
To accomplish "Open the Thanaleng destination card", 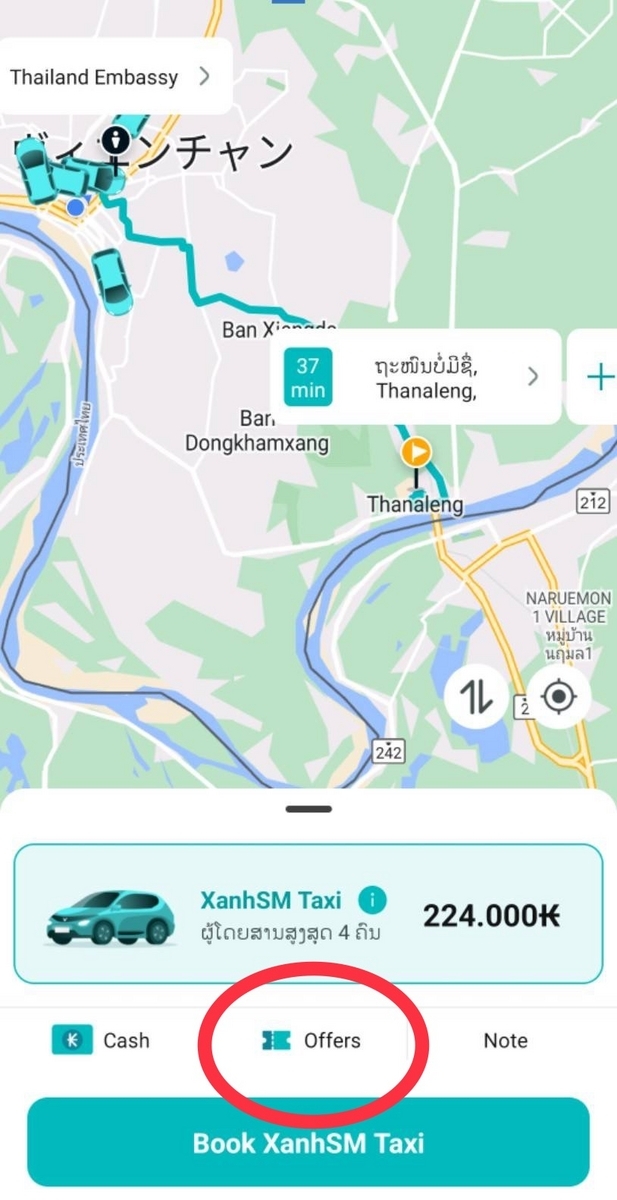I will click(416, 377).
